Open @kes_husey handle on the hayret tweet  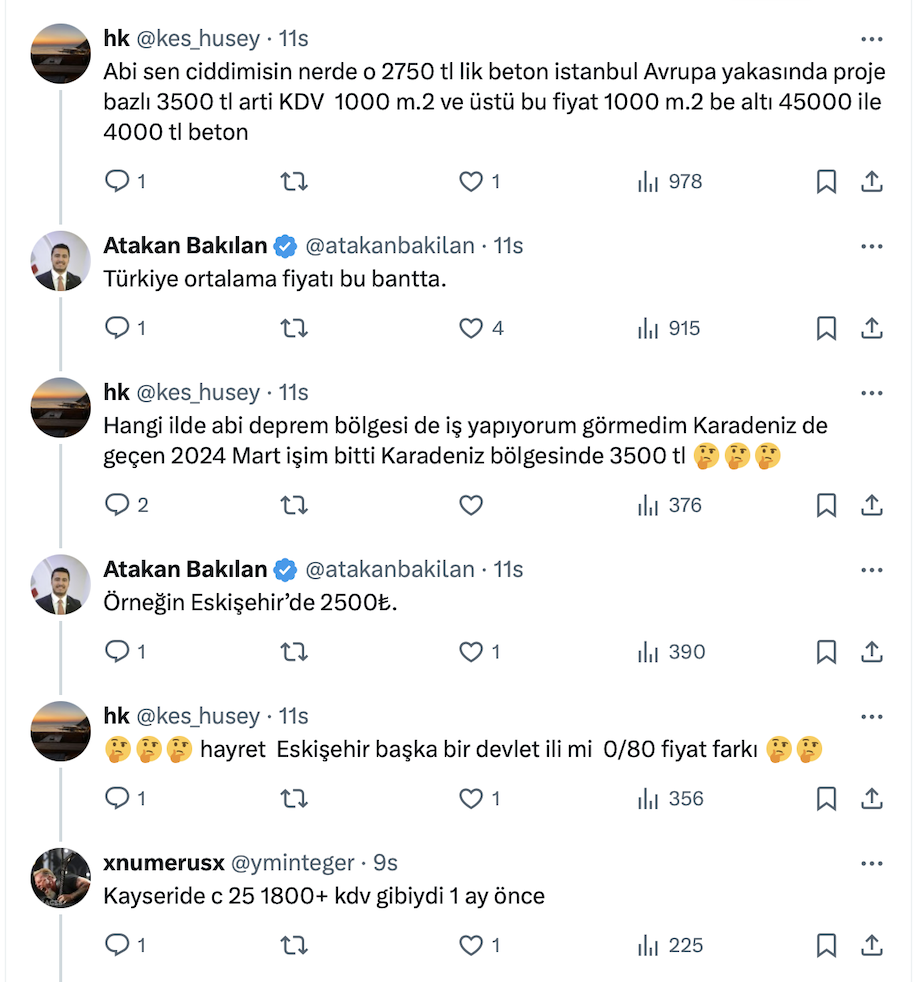[197, 716]
